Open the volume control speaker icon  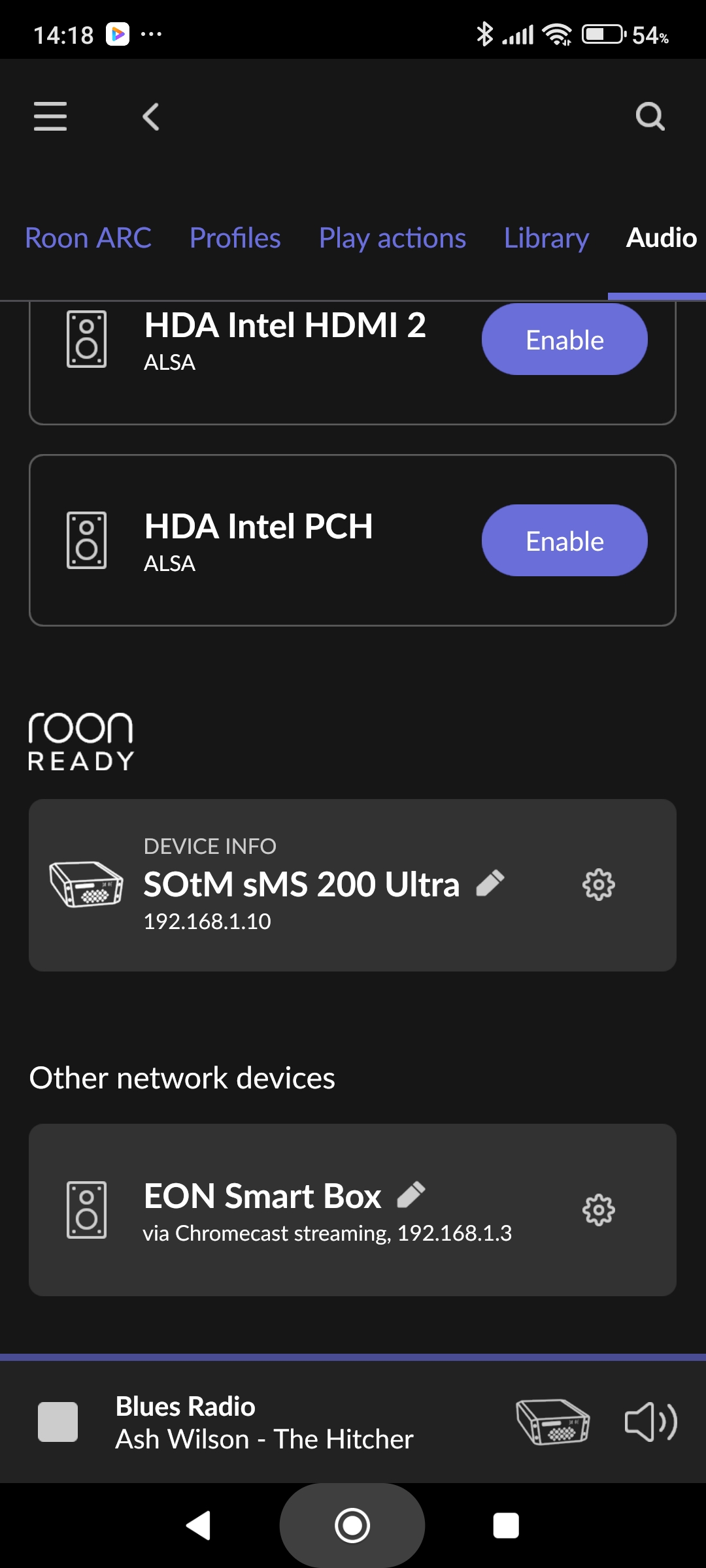pyautogui.click(x=651, y=1422)
